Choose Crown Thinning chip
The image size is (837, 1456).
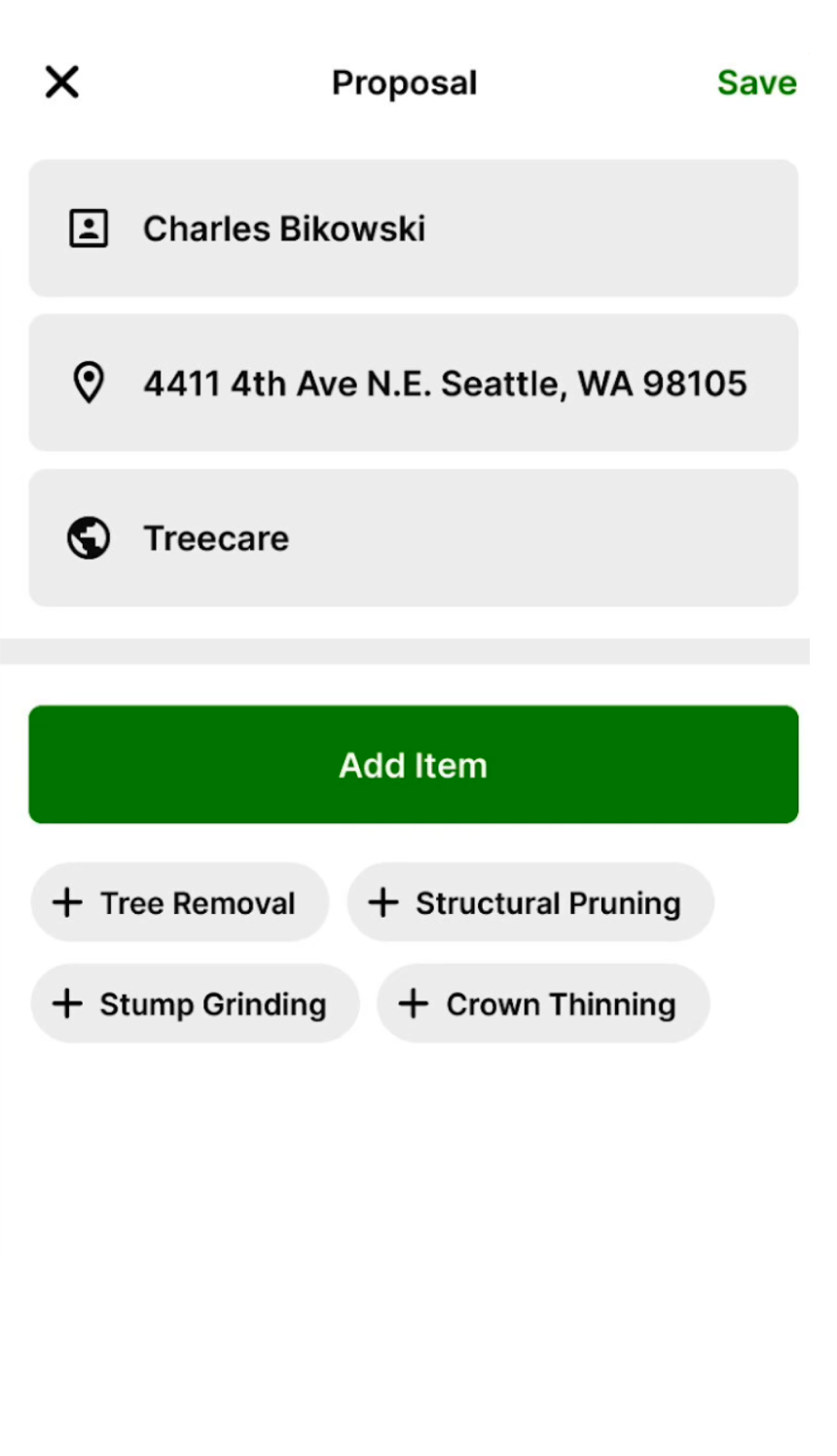pos(543,1003)
